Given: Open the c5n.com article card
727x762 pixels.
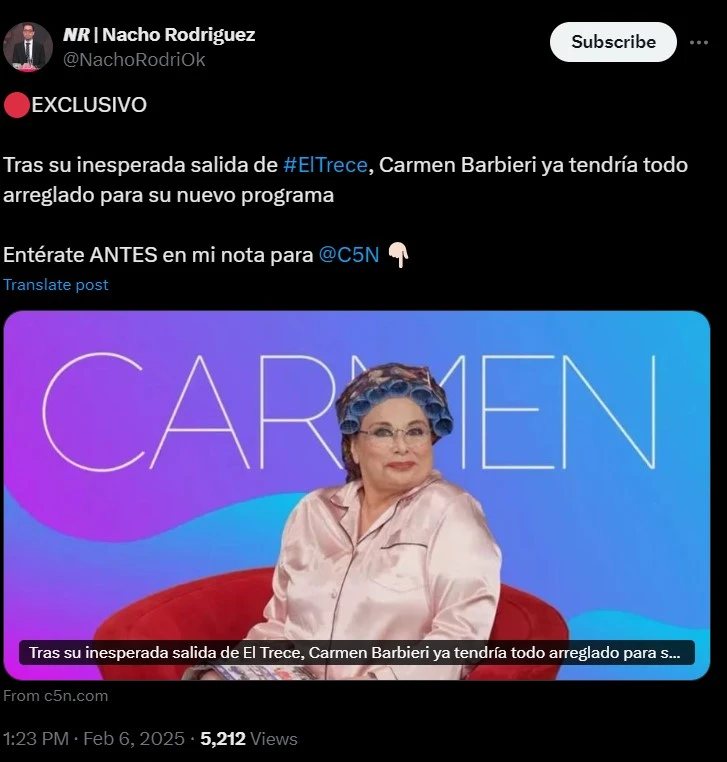Looking at the screenshot, I should pyautogui.click(x=356, y=495).
